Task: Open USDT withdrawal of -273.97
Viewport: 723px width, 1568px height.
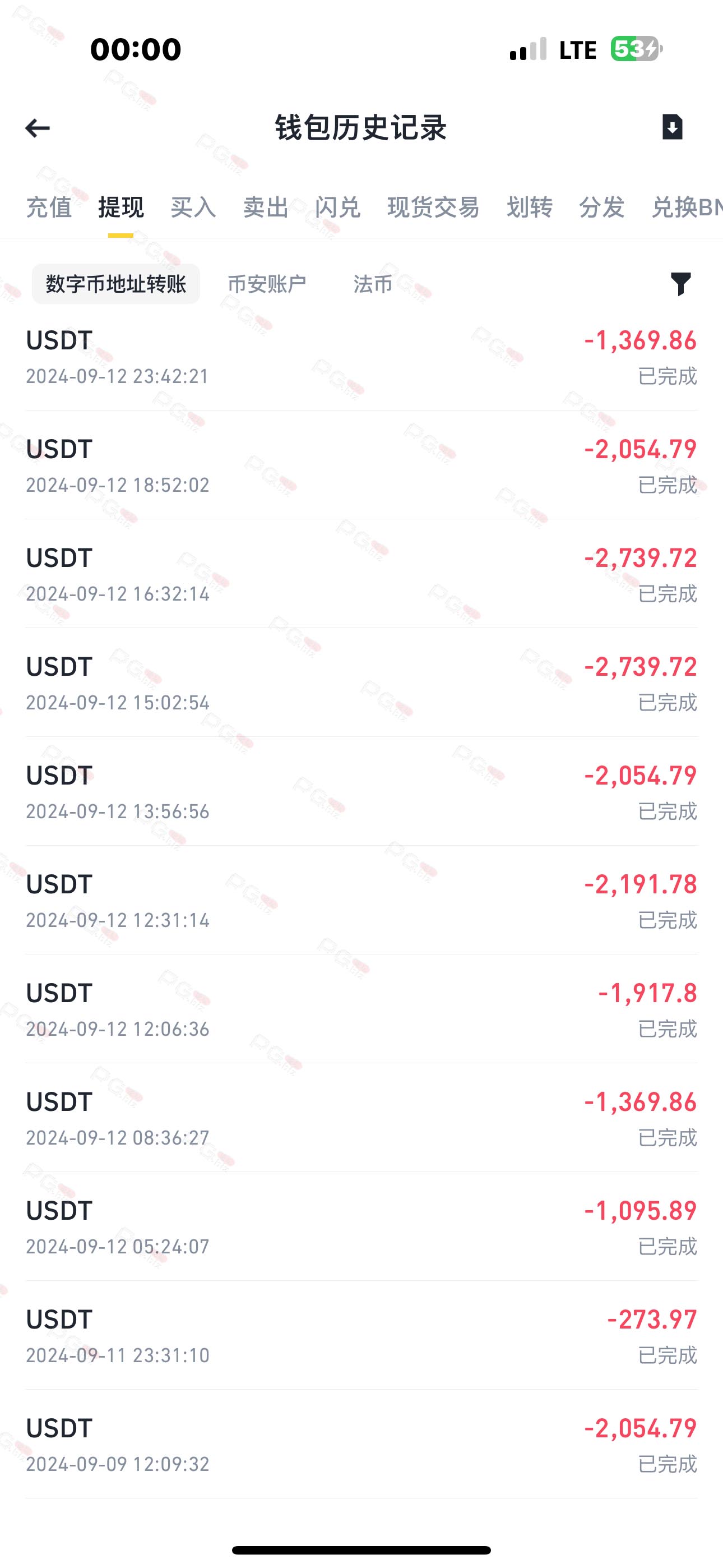Action: coord(361,1336)
